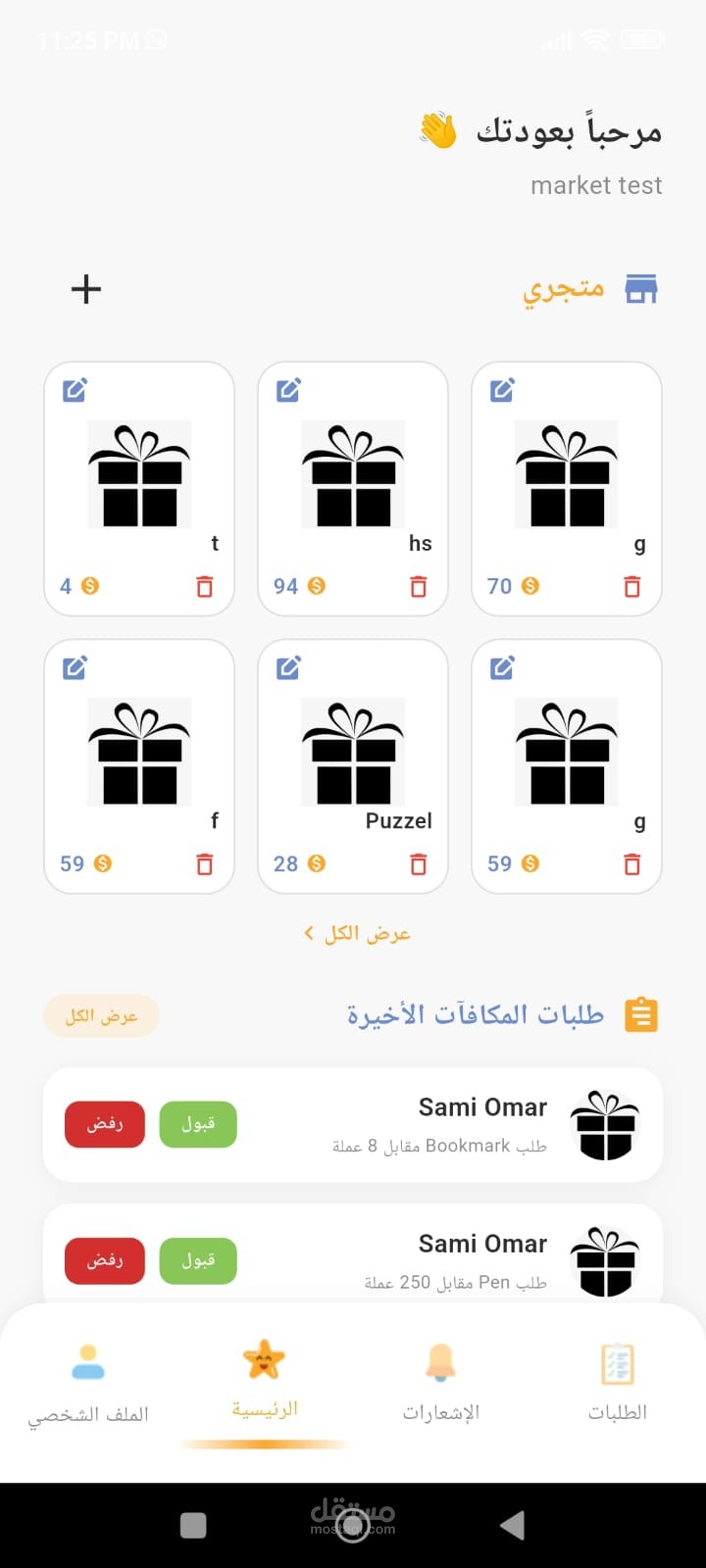706x1568 pixels.
Task: Tap the system back button
Action: [512, 1525]
